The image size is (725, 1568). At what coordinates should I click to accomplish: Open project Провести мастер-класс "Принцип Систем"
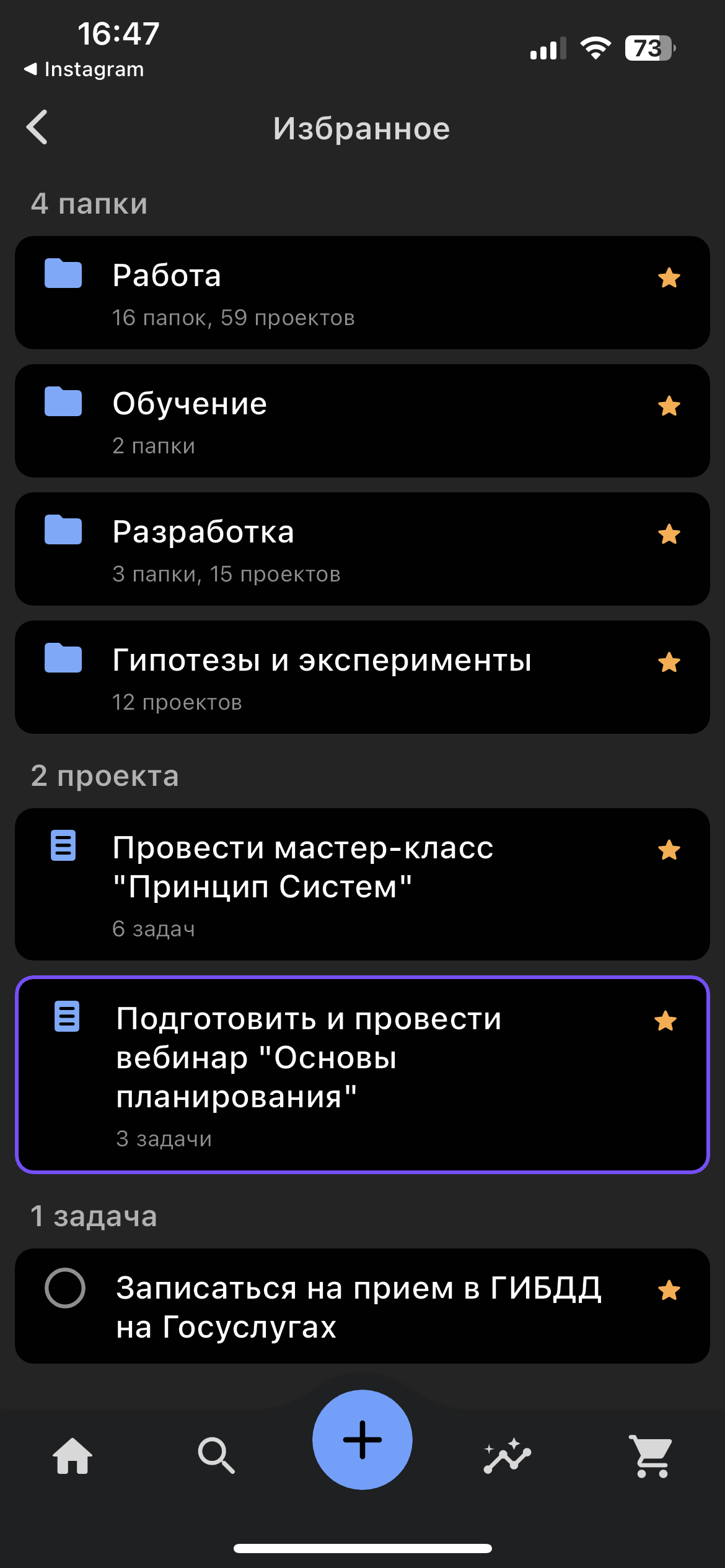point(362,884)
